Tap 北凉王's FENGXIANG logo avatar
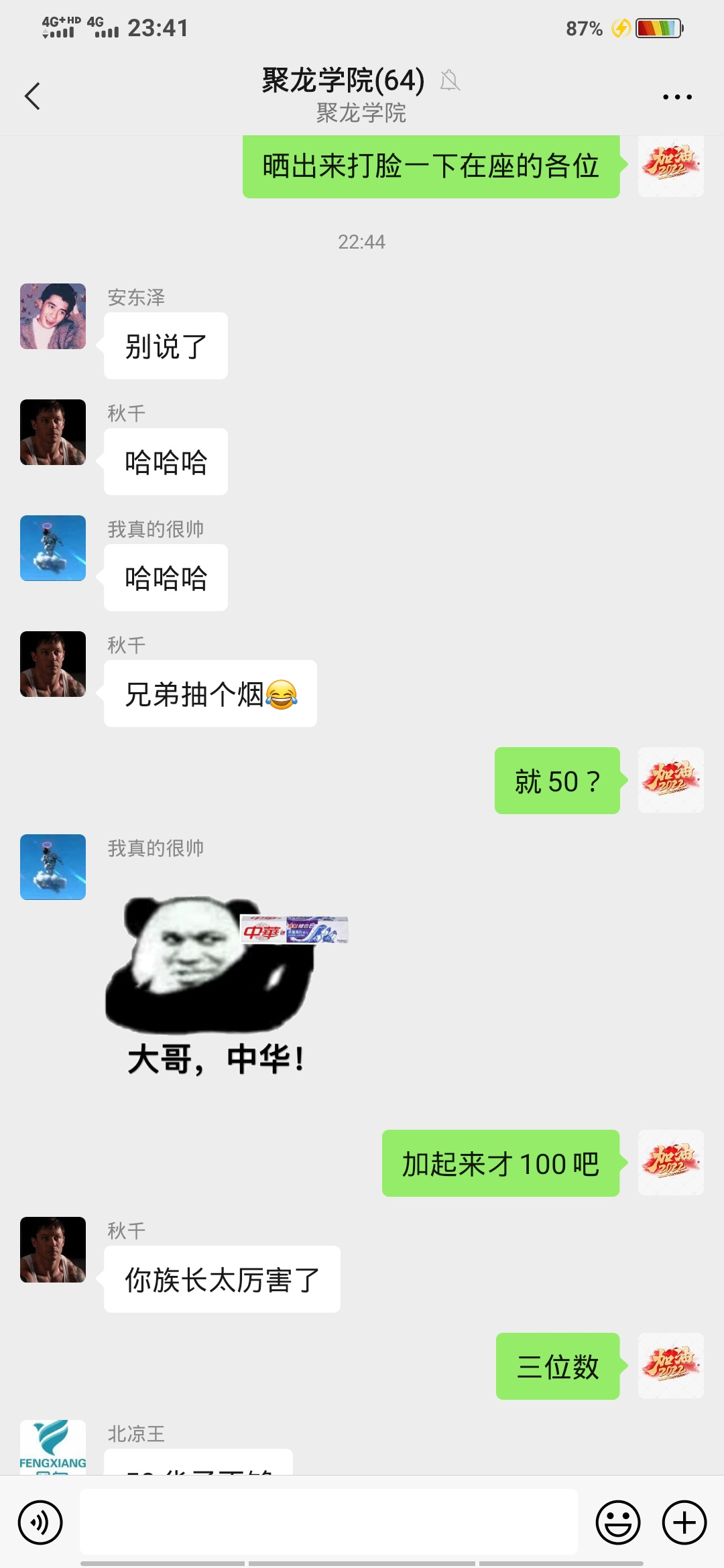The width and height of the screenshot is (724, 1568). (x=52, y=1441)
